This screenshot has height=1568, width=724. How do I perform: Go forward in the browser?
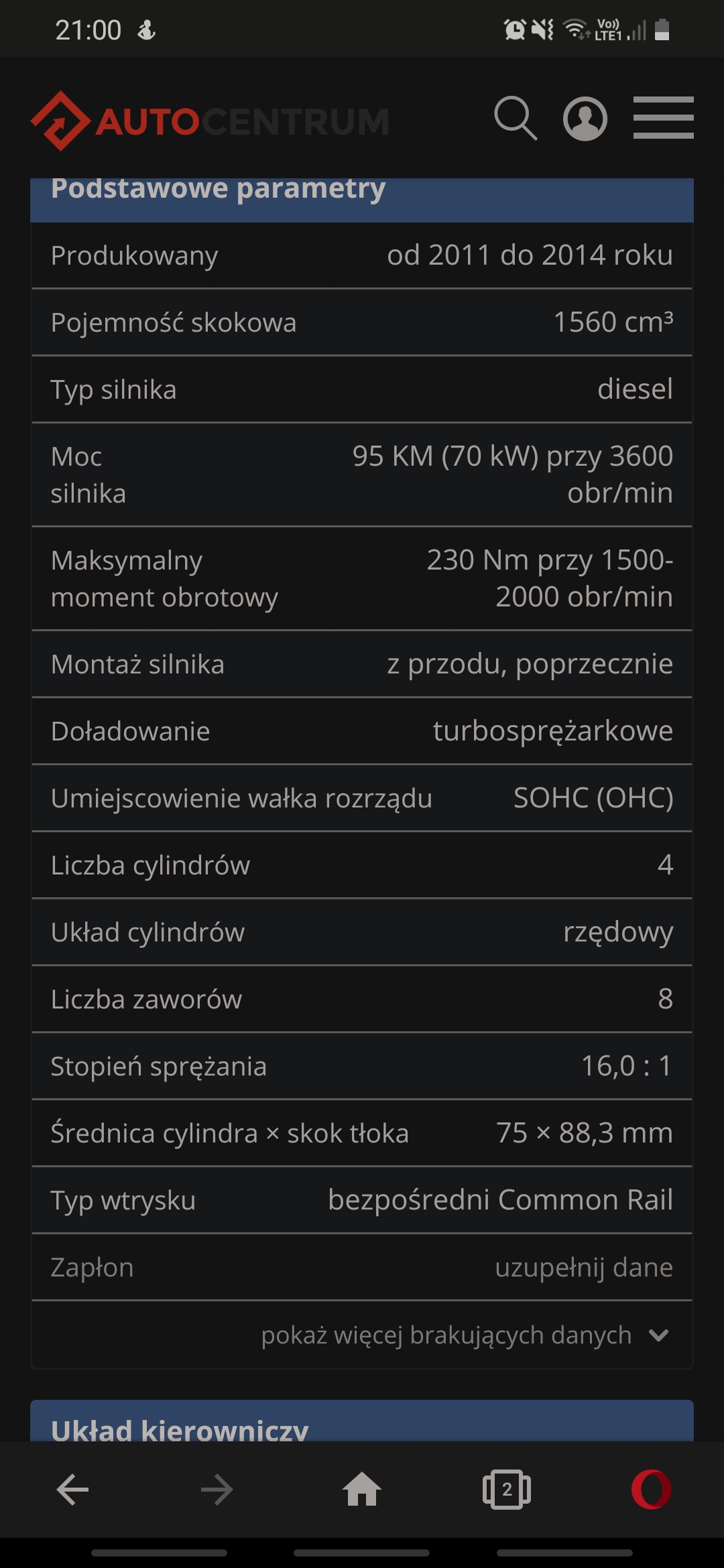(217, 1490)
